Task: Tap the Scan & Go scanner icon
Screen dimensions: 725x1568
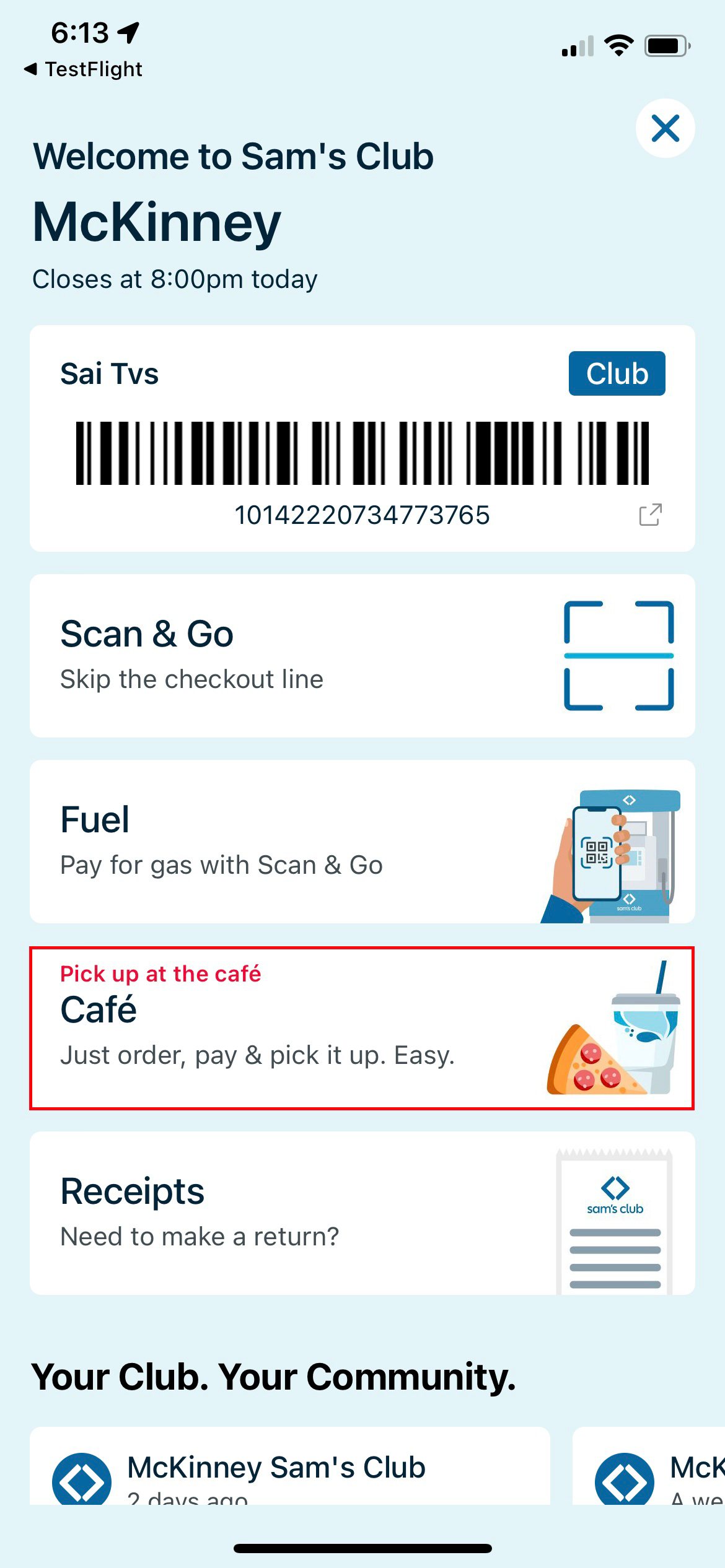Action: click(618, 655)
